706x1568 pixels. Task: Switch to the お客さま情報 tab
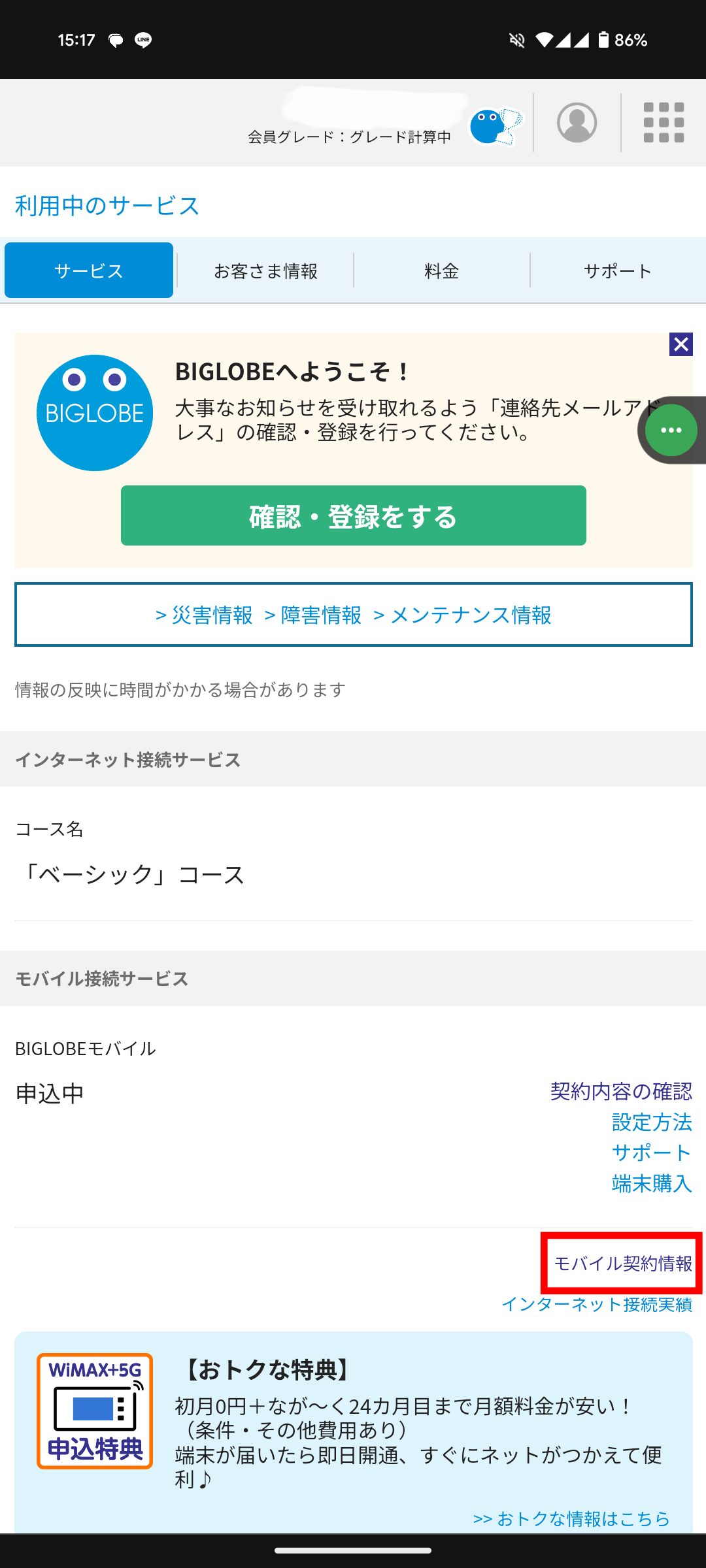point(265,270)
